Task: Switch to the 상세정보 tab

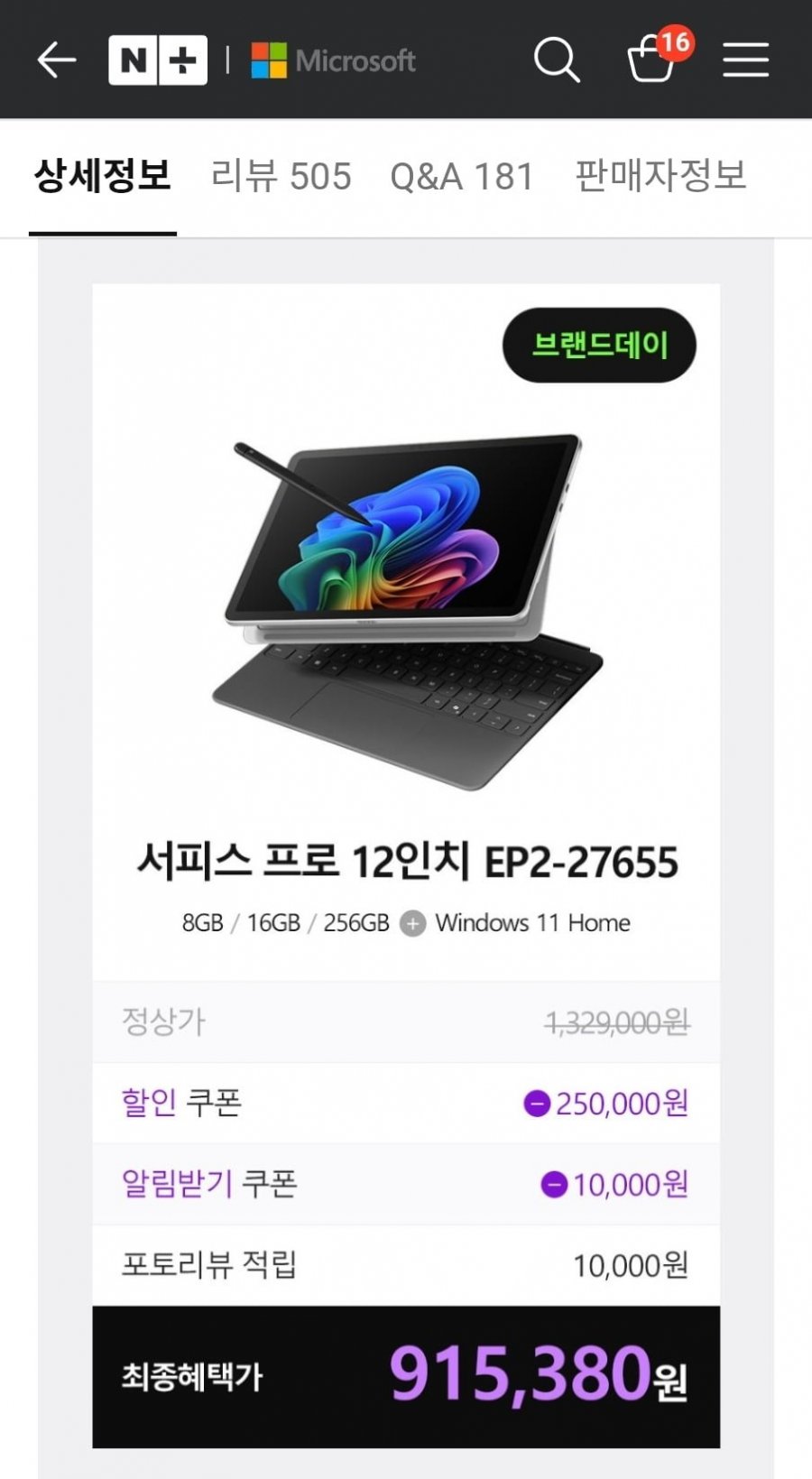Action: coord(102,175)
